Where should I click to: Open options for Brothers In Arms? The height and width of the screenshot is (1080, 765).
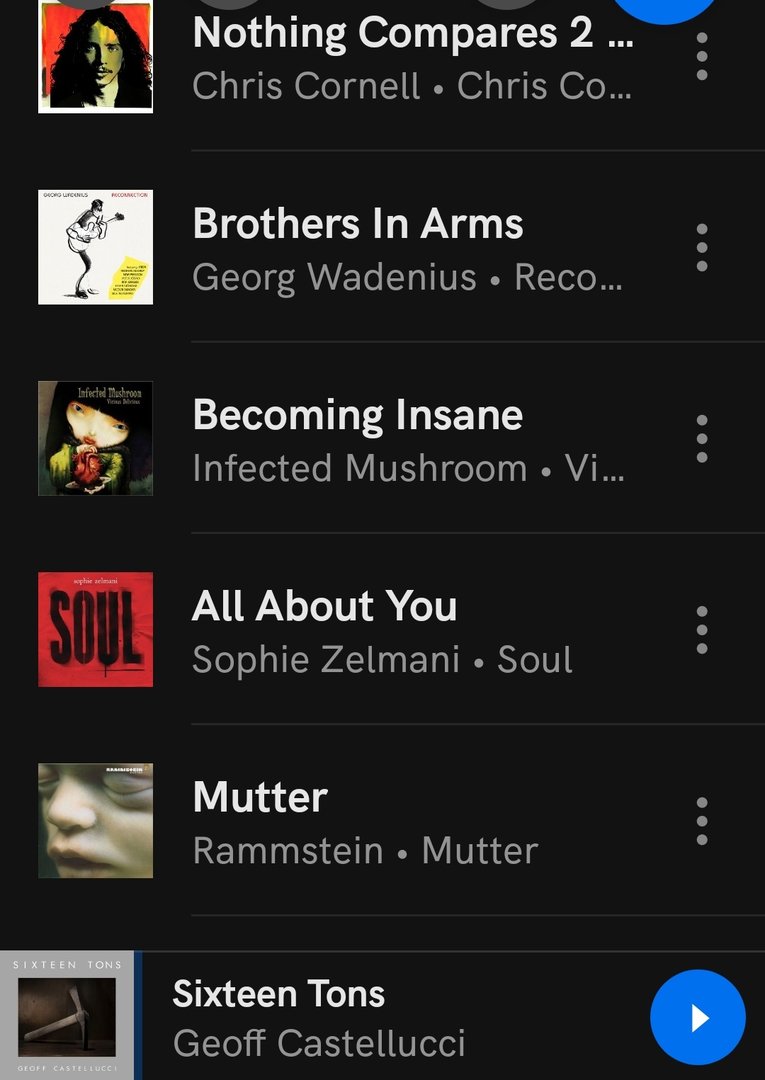tap(702, 247)
